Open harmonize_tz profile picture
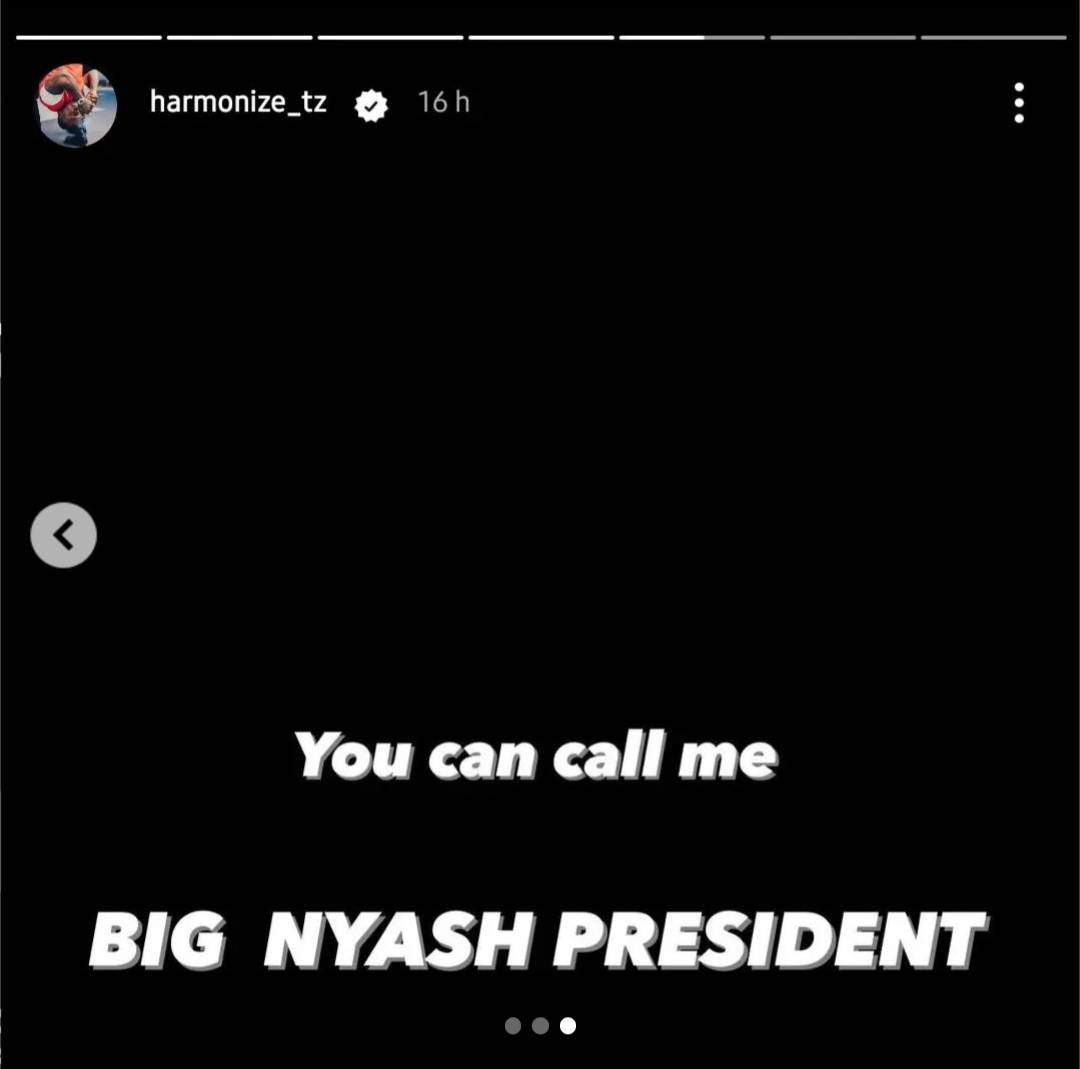The width and height of the screenshot is (1080, 1069). (77, 105)
